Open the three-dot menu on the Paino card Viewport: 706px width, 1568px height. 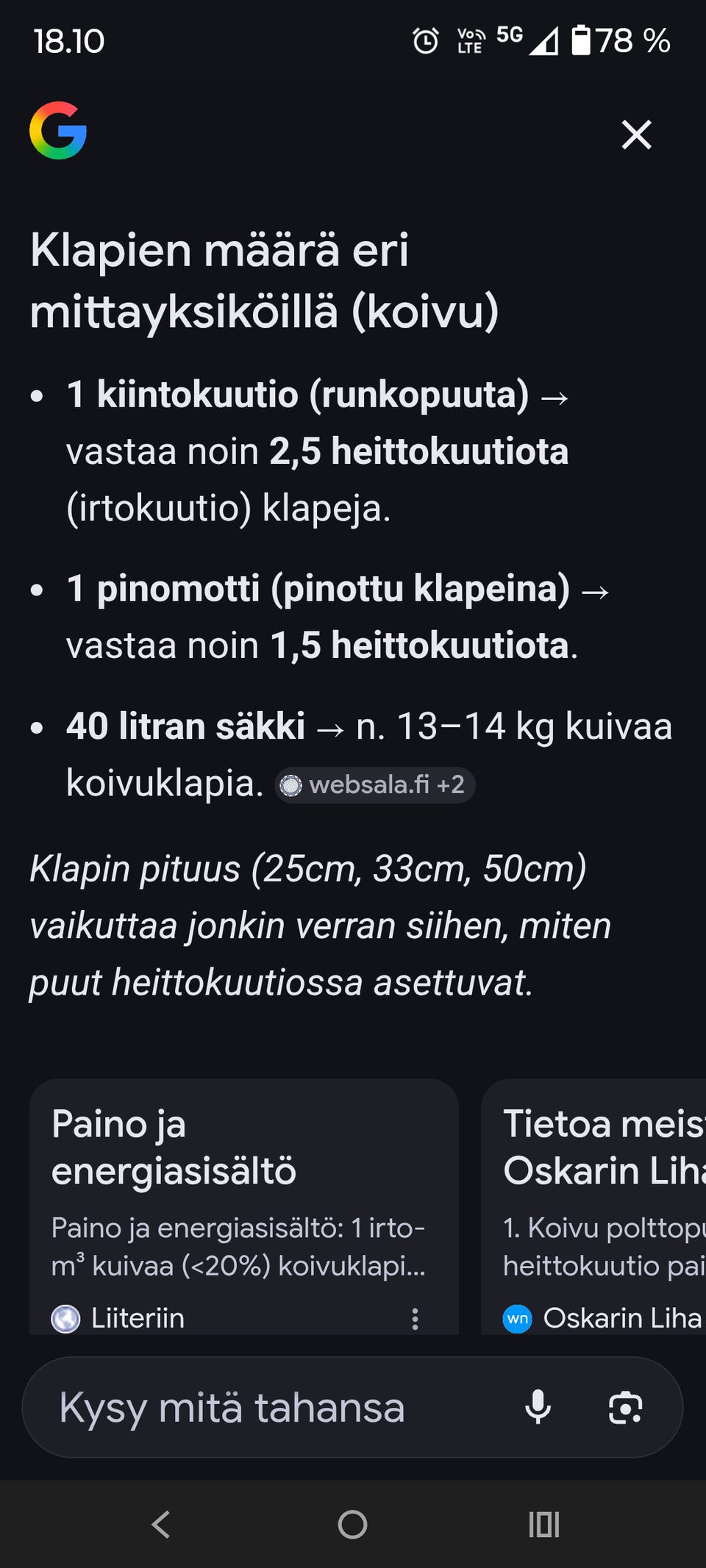tap(416, 1318)
